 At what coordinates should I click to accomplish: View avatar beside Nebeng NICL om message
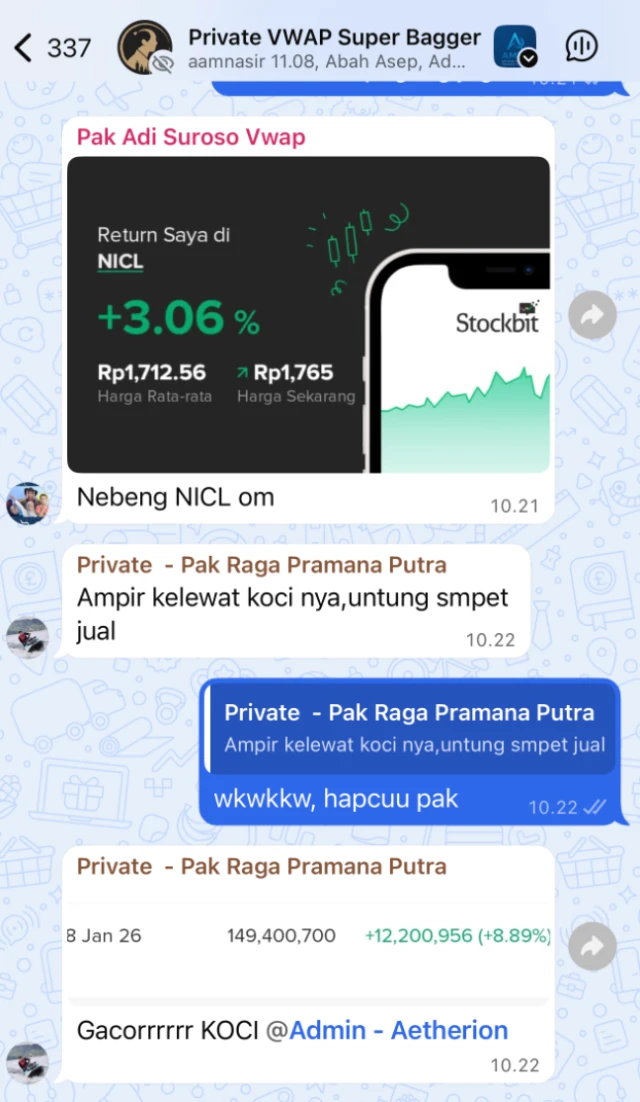pos(27,502)
